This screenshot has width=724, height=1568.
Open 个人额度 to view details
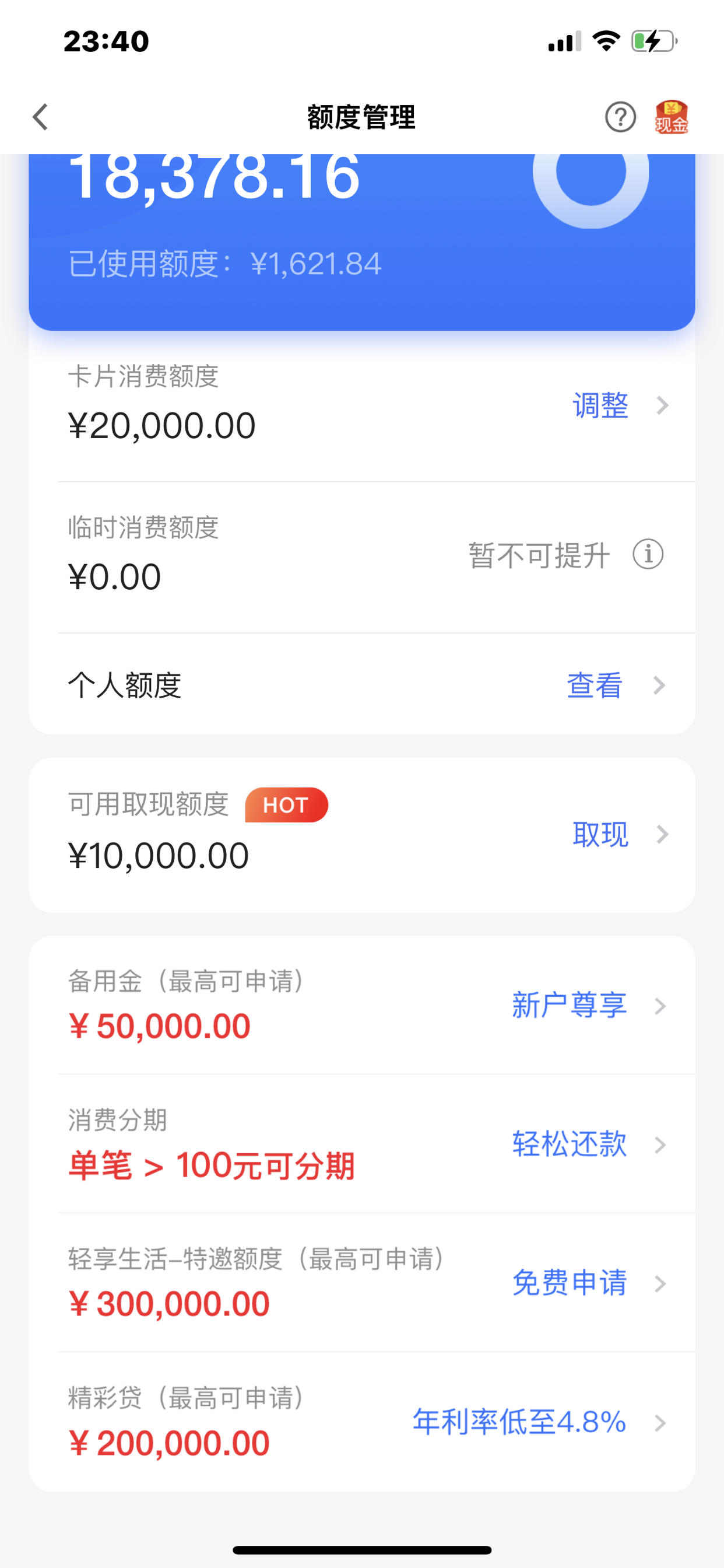coord(362,685)
